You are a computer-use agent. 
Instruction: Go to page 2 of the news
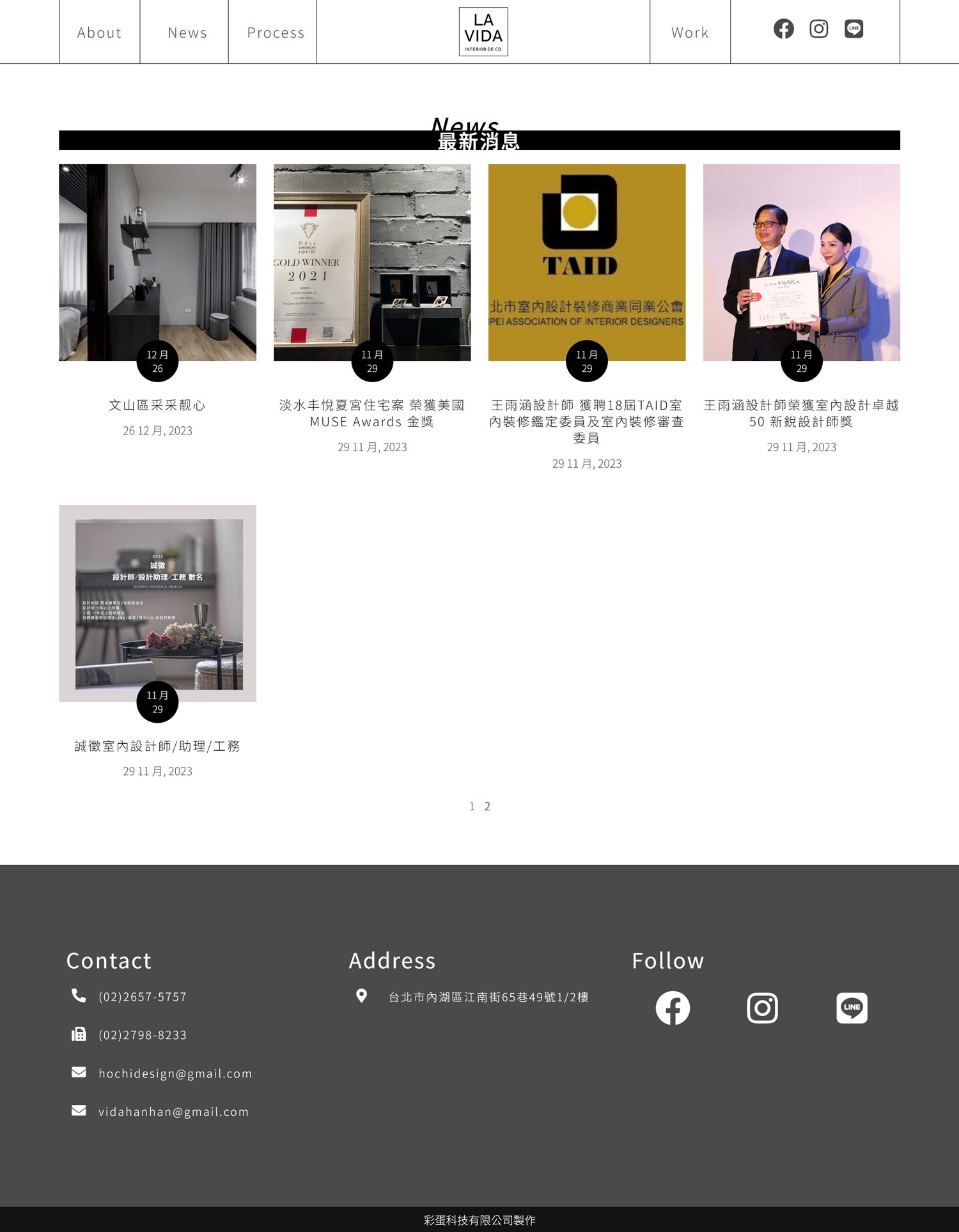click(x=487, y=806)
